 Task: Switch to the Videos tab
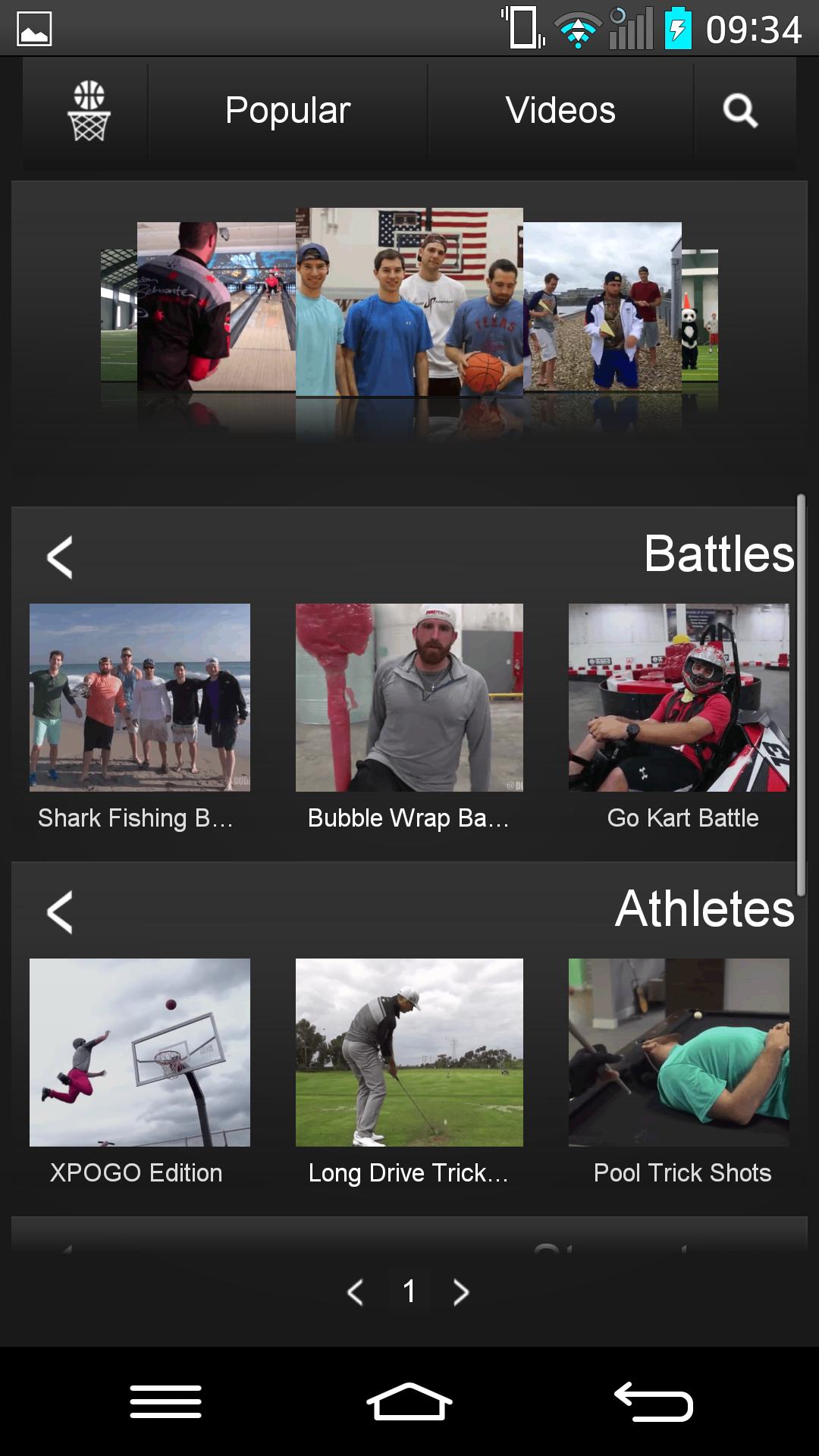(x=560, y=111)
